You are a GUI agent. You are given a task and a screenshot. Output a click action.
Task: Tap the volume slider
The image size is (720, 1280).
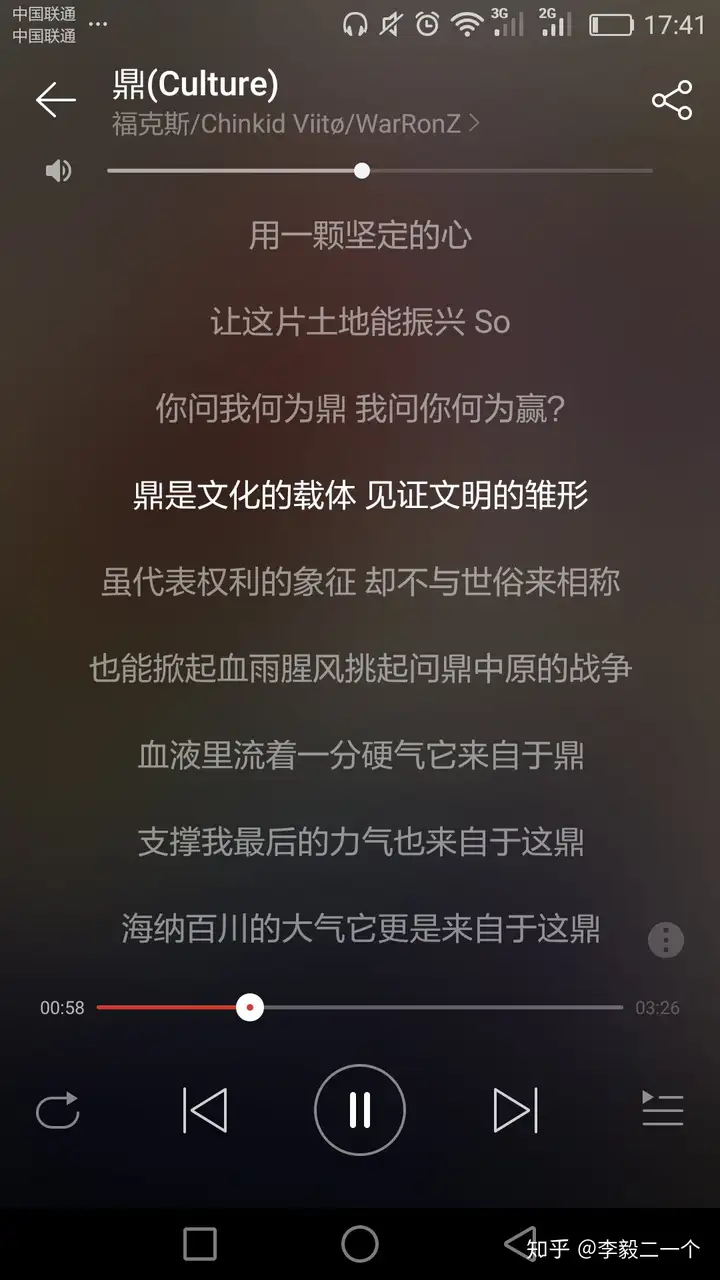(x=380, y=171)
